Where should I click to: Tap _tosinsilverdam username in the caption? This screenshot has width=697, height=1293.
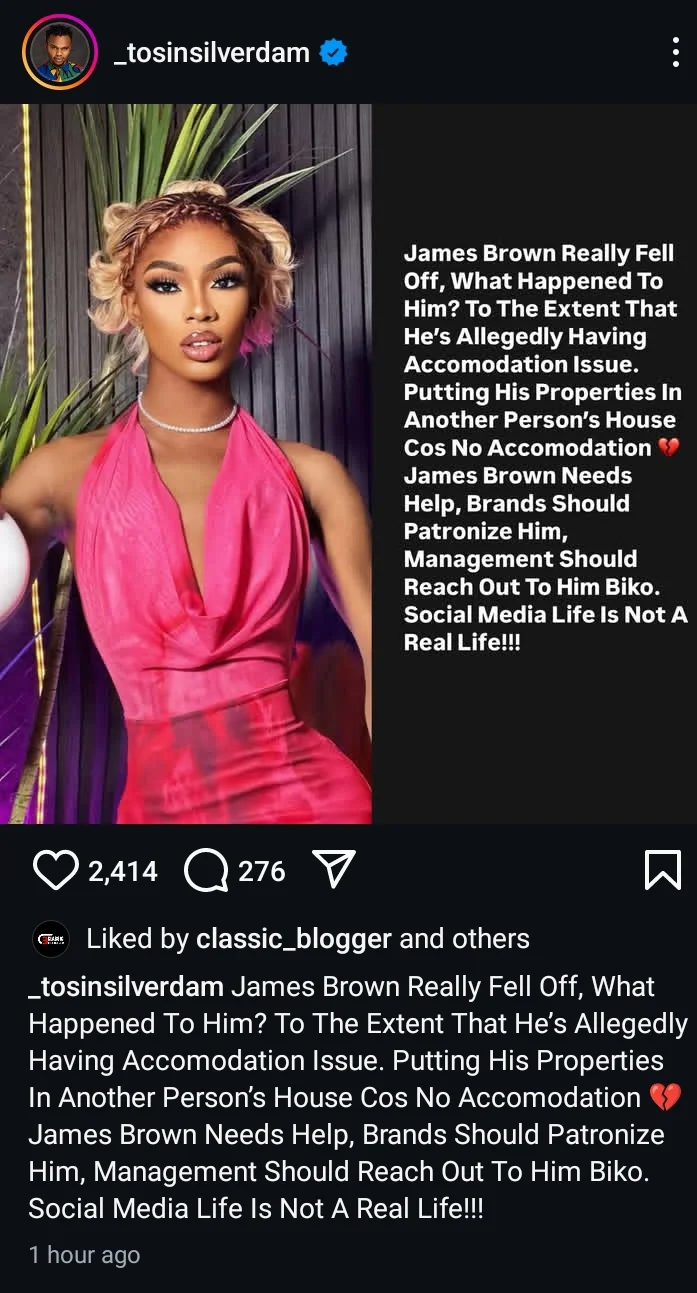(126, 987)
